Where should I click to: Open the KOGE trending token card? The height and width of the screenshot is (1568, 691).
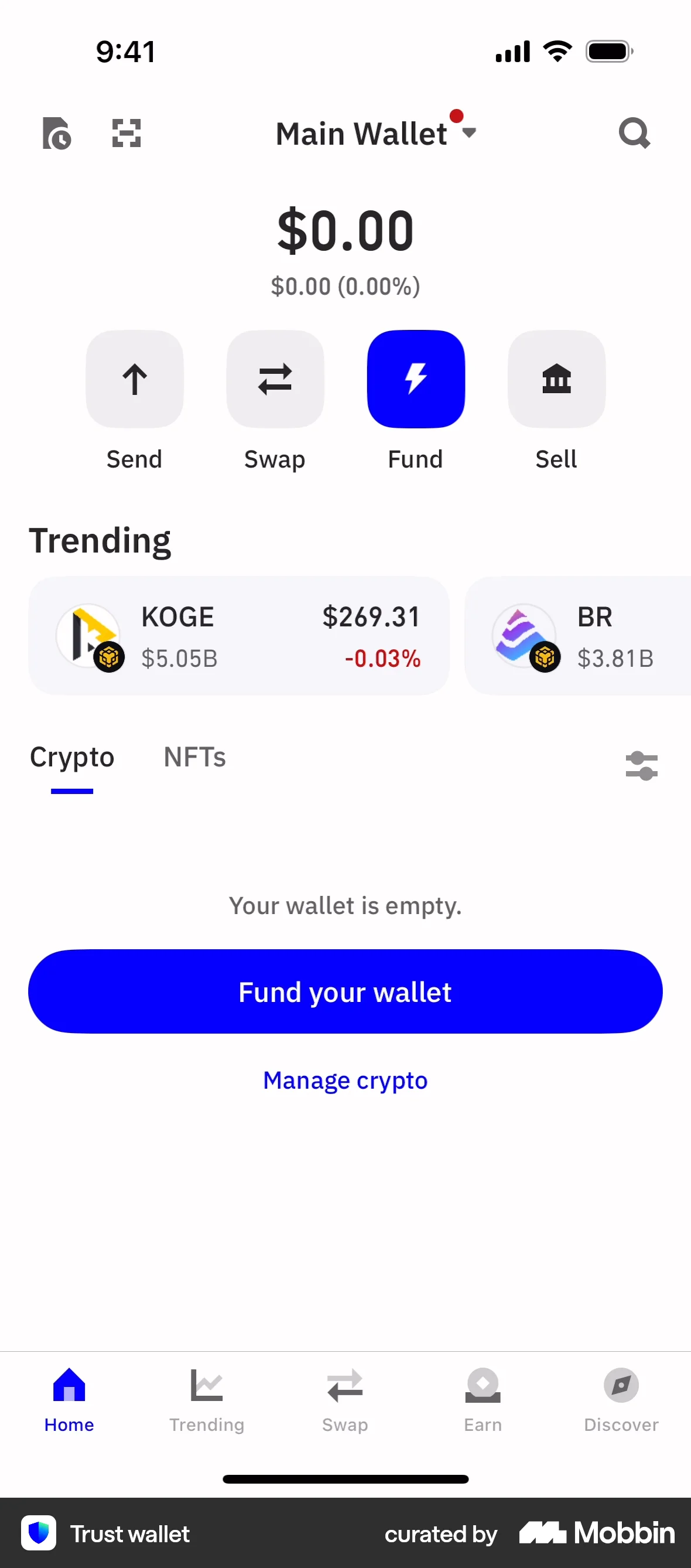tap(238, 636)
